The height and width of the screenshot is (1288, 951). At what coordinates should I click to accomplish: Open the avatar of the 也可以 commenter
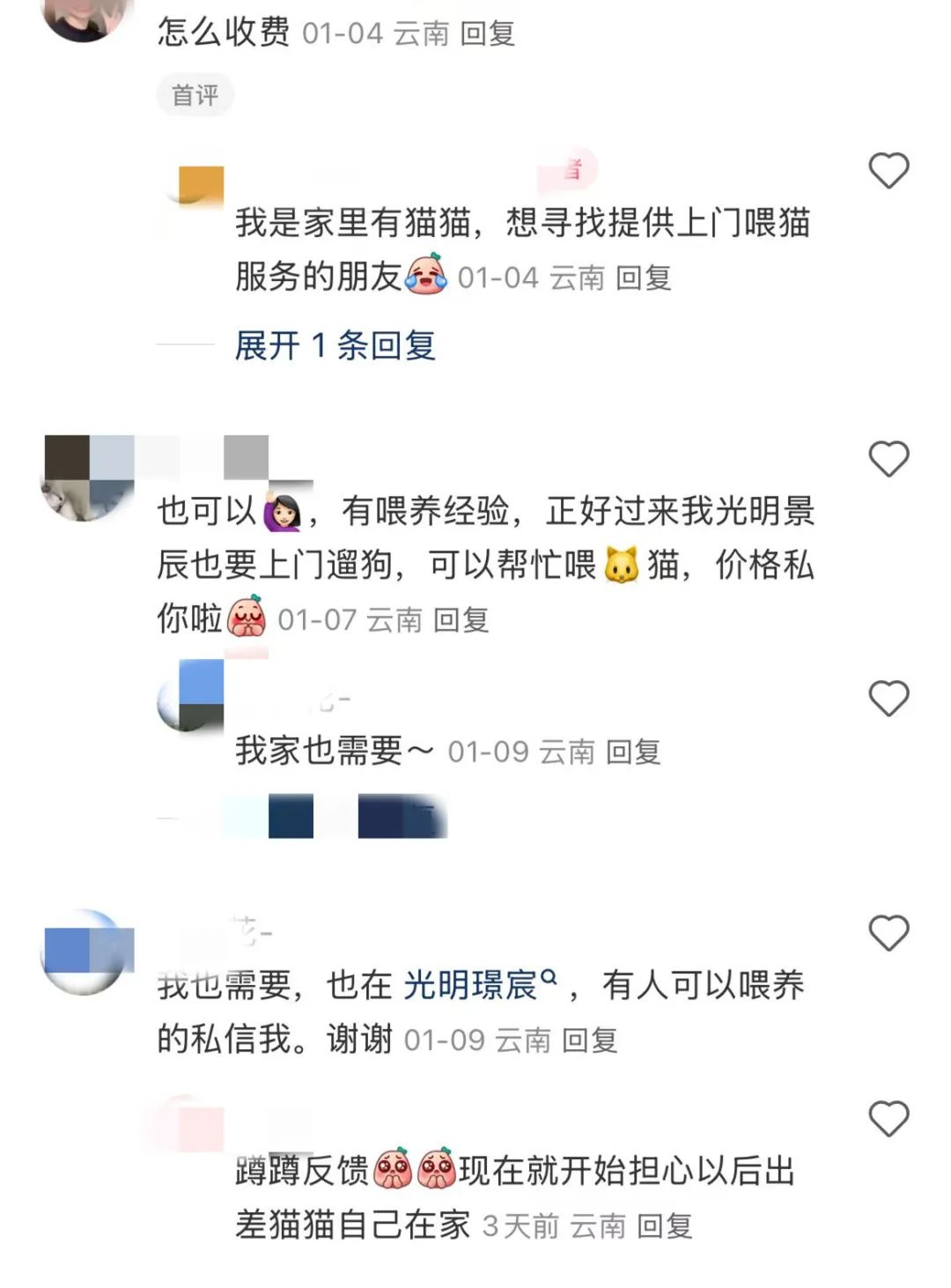[x=86, y=478]
